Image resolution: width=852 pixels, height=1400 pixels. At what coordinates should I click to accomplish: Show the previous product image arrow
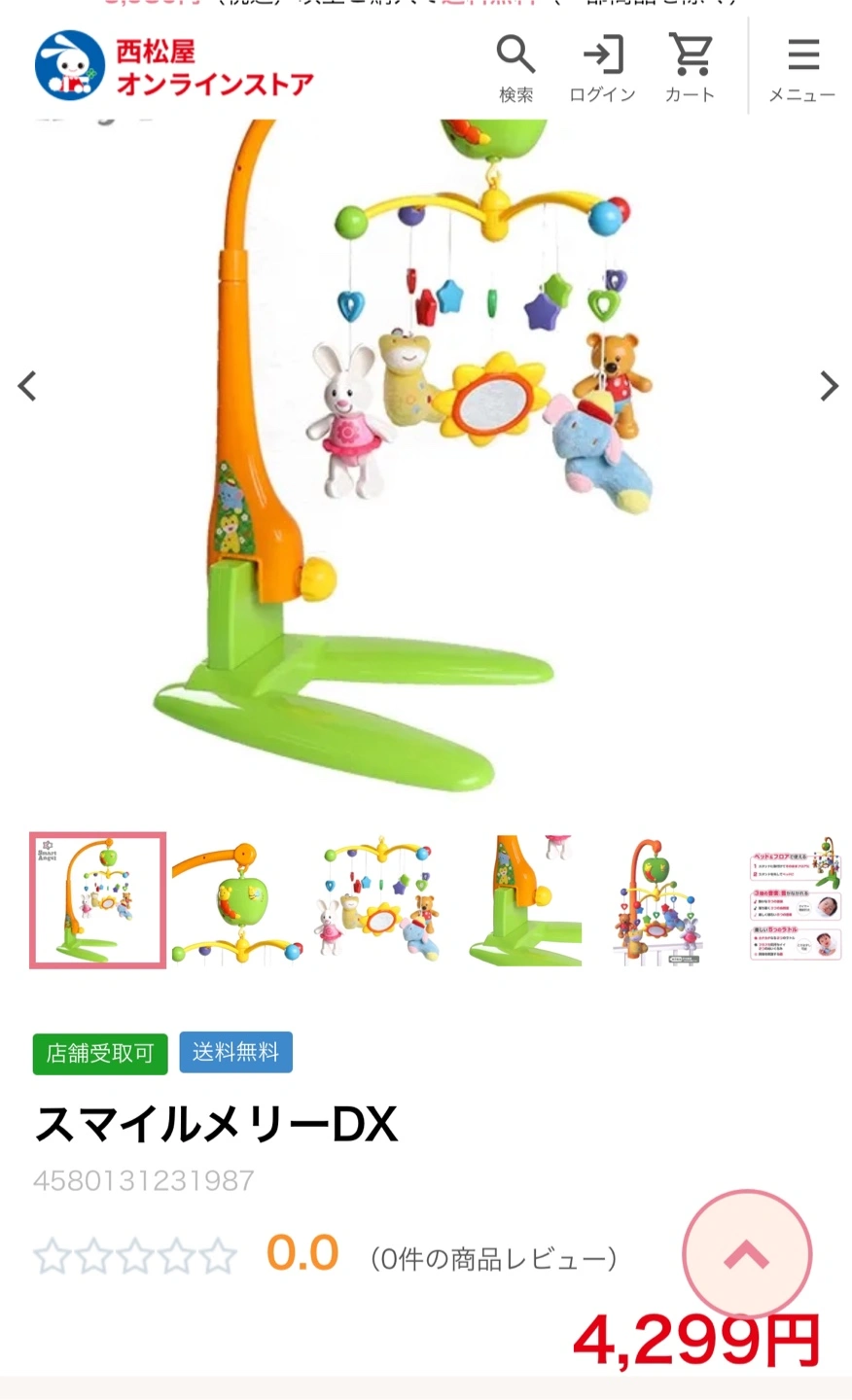click(x=27, y=386)
